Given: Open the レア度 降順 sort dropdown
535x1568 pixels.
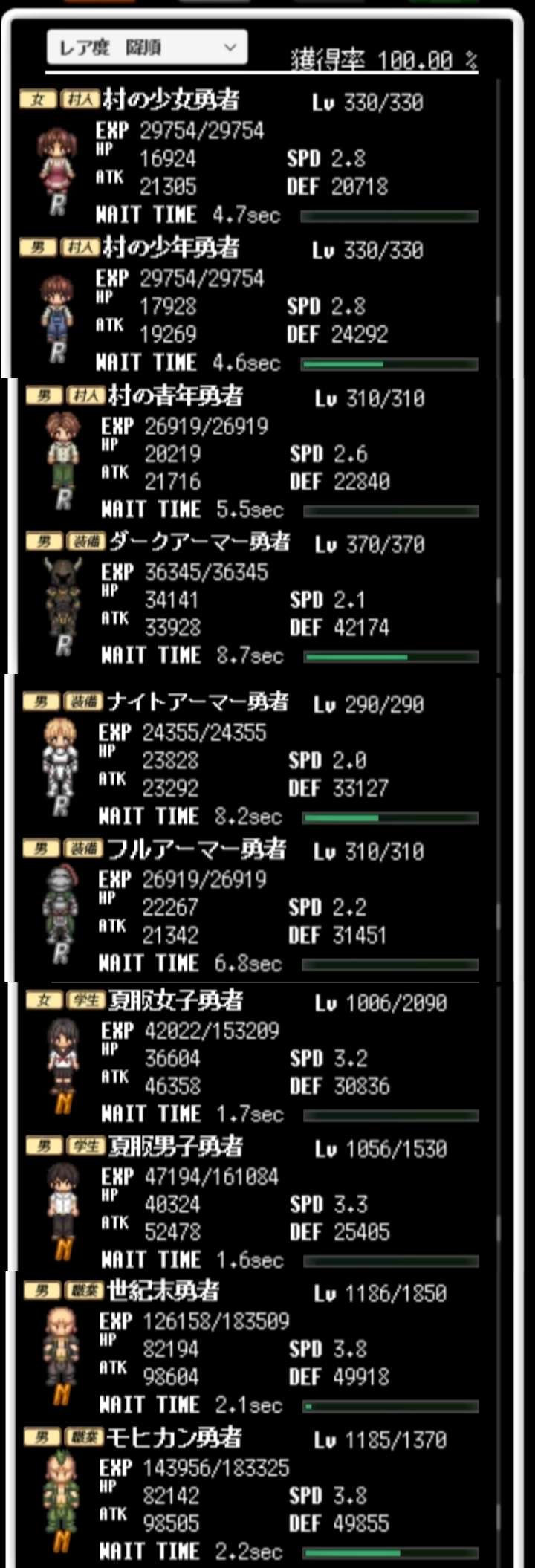Looking at the screenshot, I should (146, 48).
